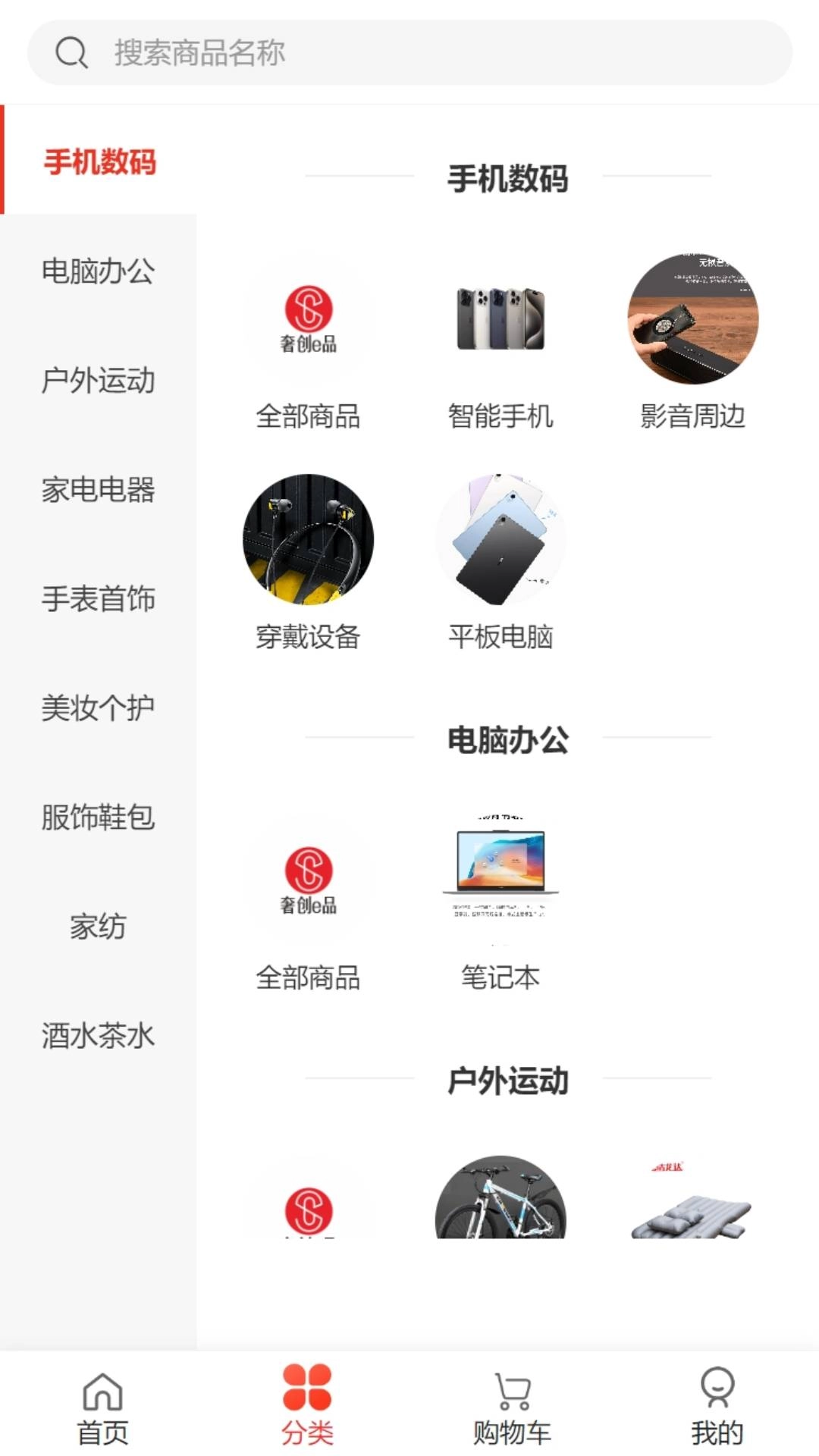Switch to the 电脑办公 sidebar category
This screenshot has width=819, height=1456.
coord(99,271)
